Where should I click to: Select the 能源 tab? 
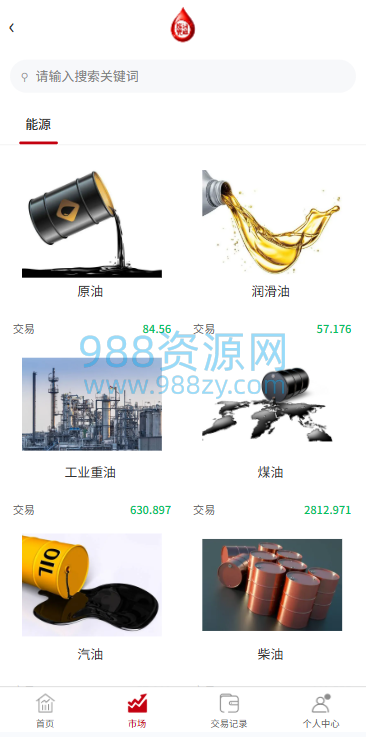(39, 125)
